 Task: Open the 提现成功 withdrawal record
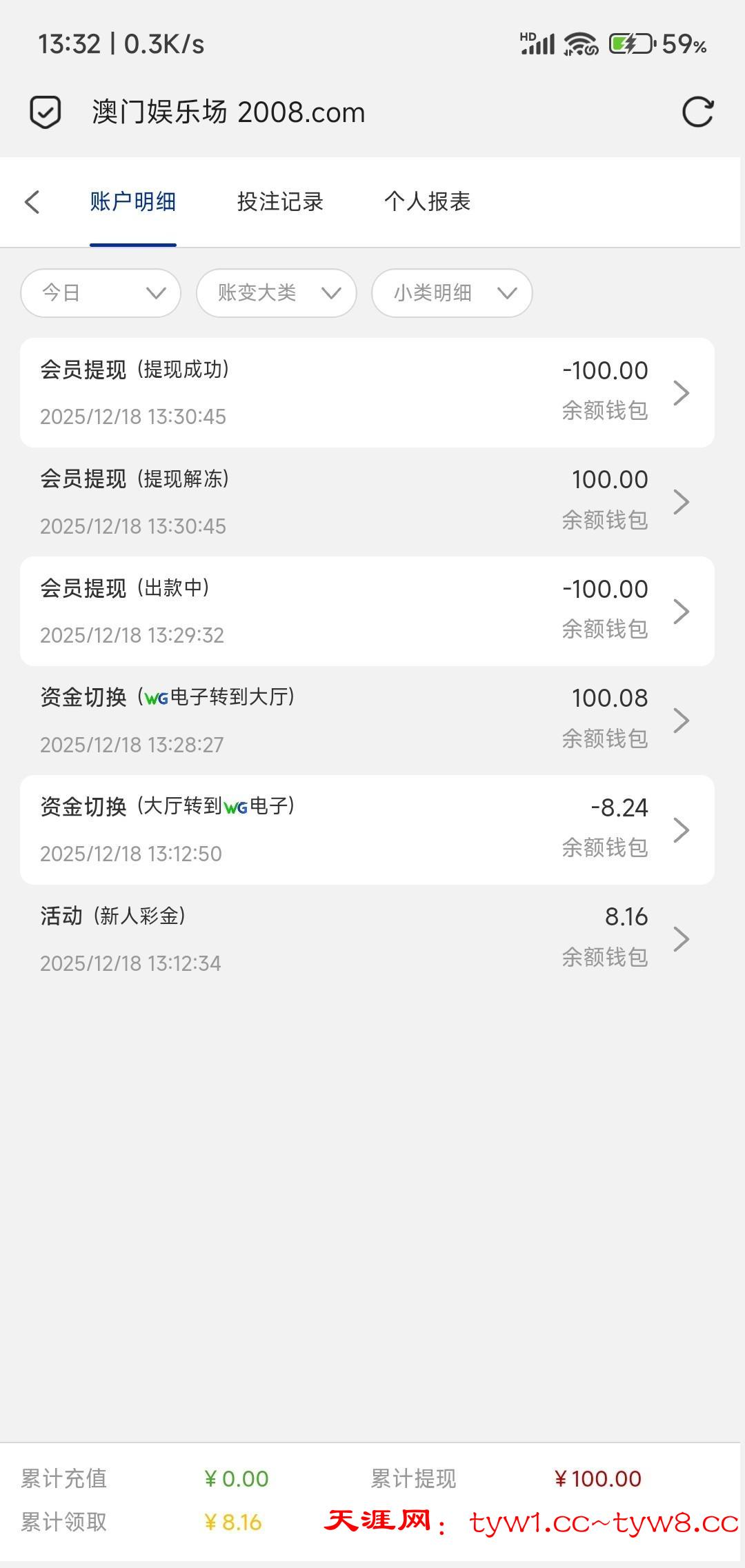[367, 392]
